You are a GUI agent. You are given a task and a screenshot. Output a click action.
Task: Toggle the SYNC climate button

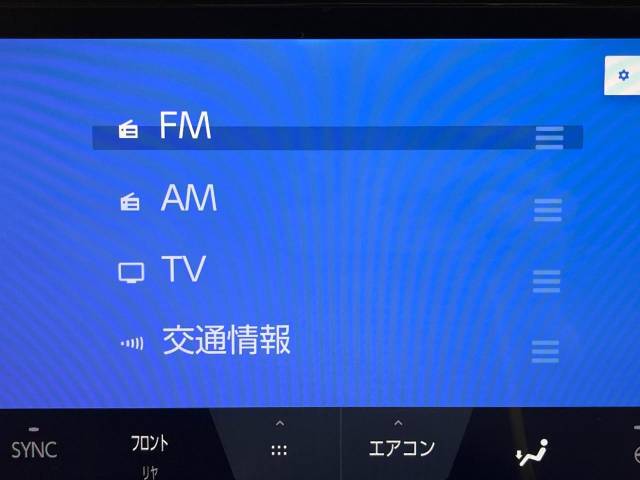tap(34, 449)
